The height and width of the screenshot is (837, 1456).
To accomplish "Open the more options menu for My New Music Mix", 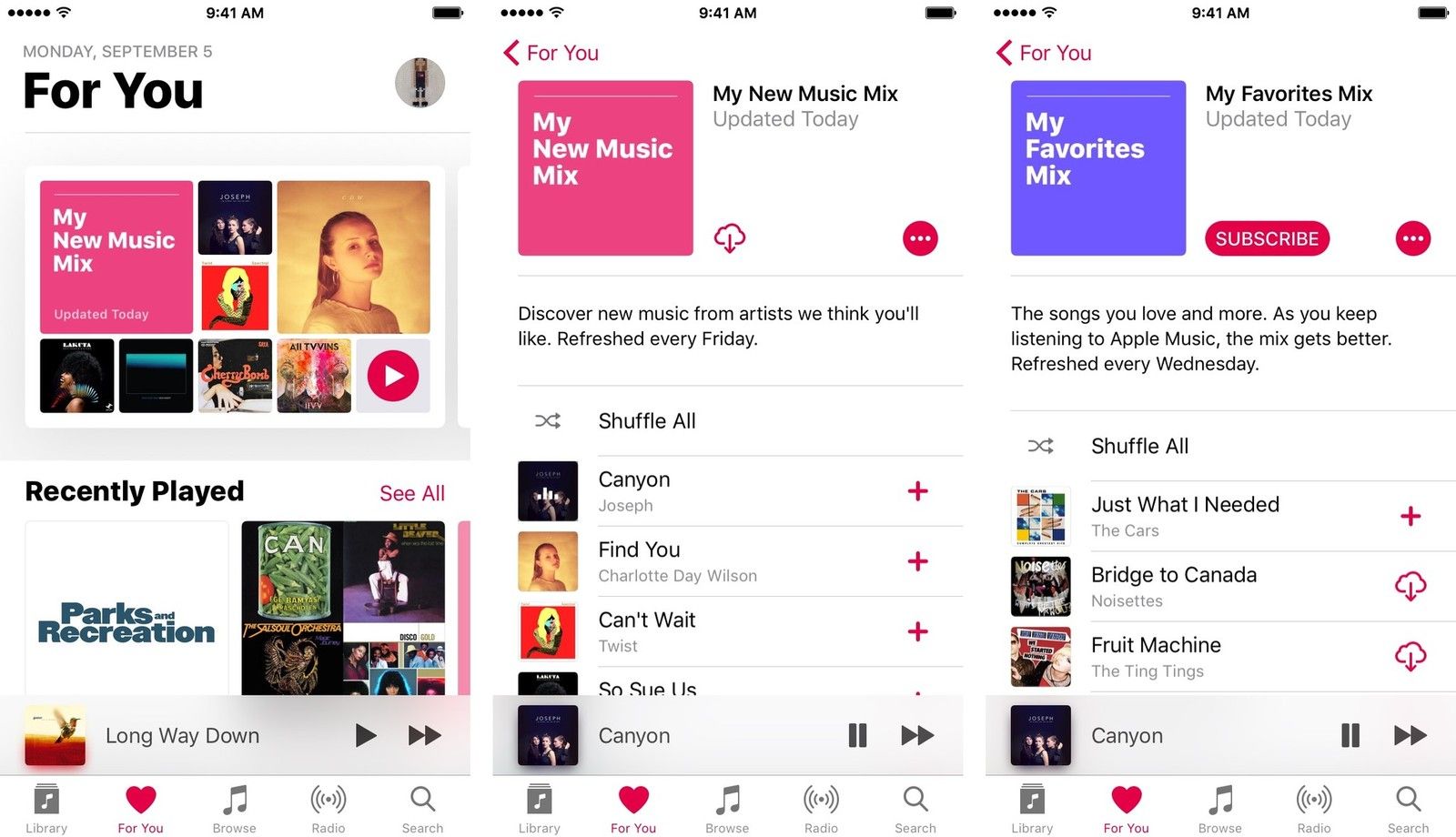I will [919, 238].
